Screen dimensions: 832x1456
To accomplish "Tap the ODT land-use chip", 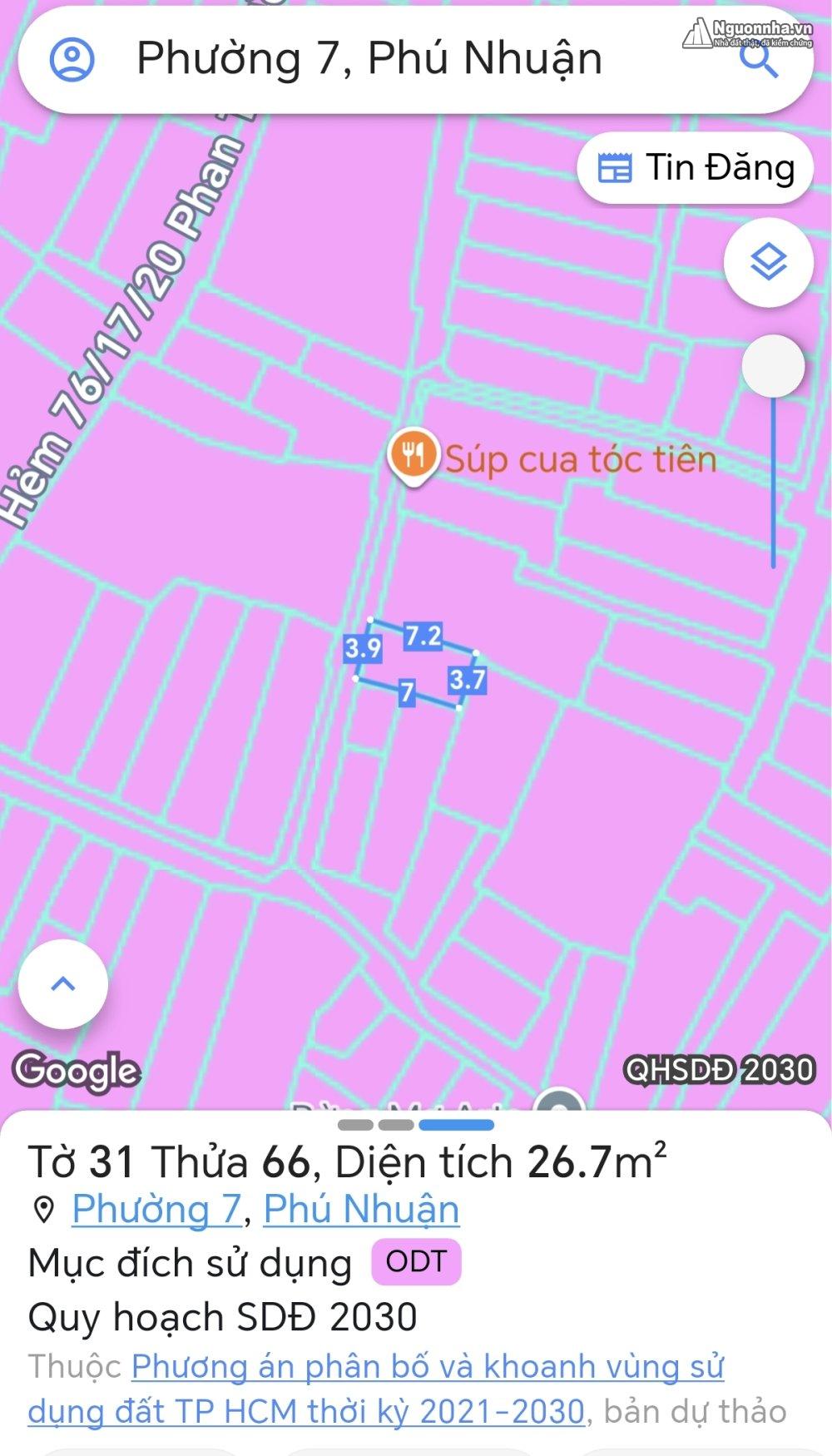I will 416,1262.
